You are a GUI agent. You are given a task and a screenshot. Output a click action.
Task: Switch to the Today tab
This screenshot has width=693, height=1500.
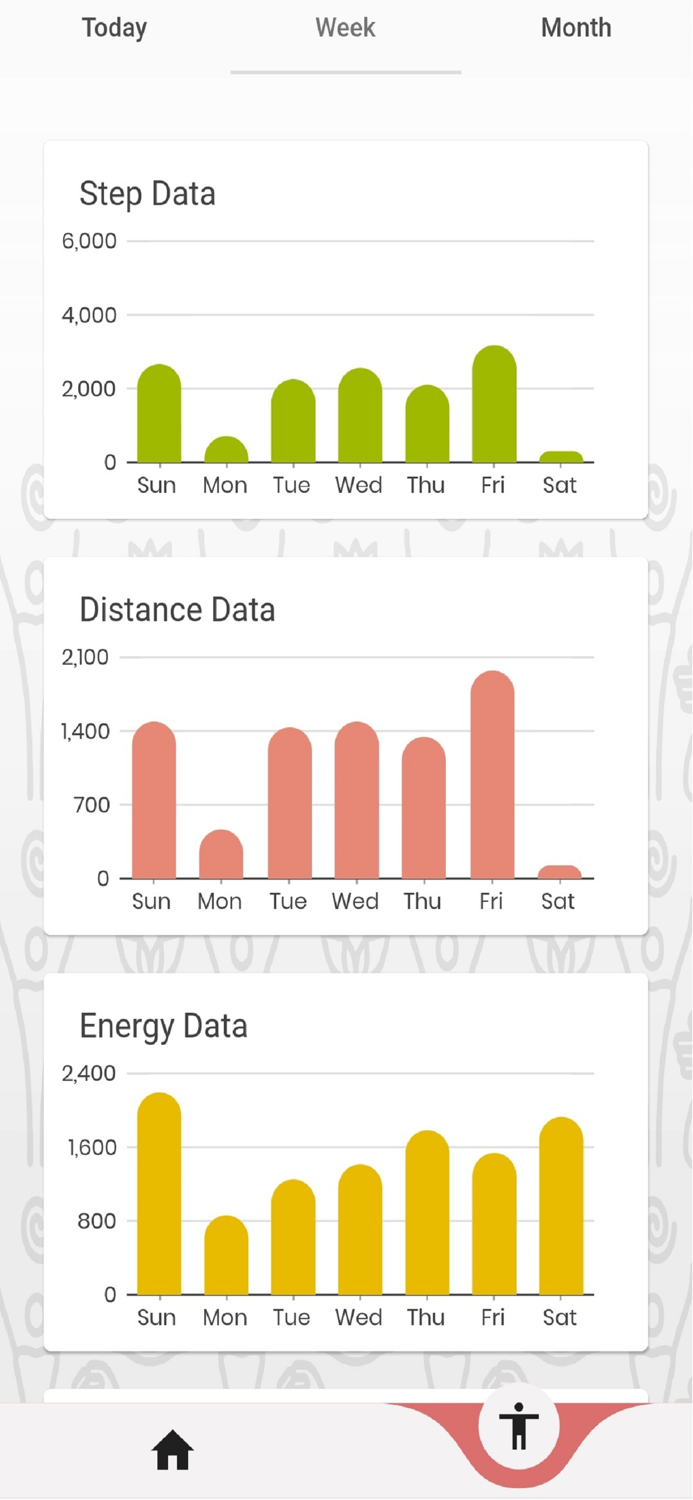(114, 28)
